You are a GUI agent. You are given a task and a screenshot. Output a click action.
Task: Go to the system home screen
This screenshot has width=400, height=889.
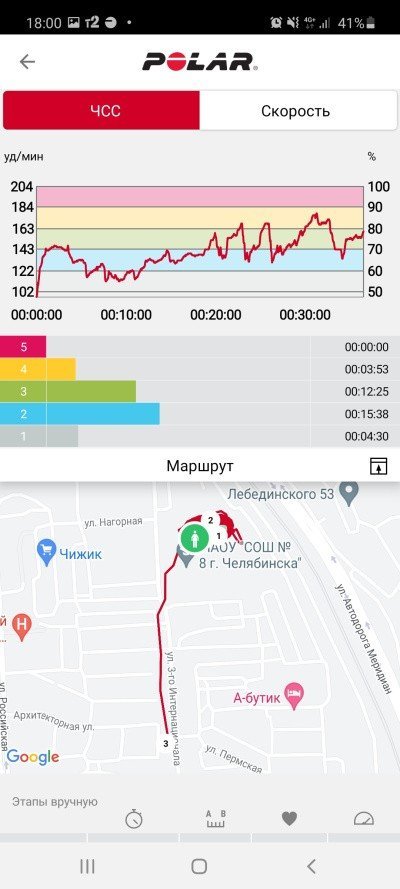click(199, 866)
